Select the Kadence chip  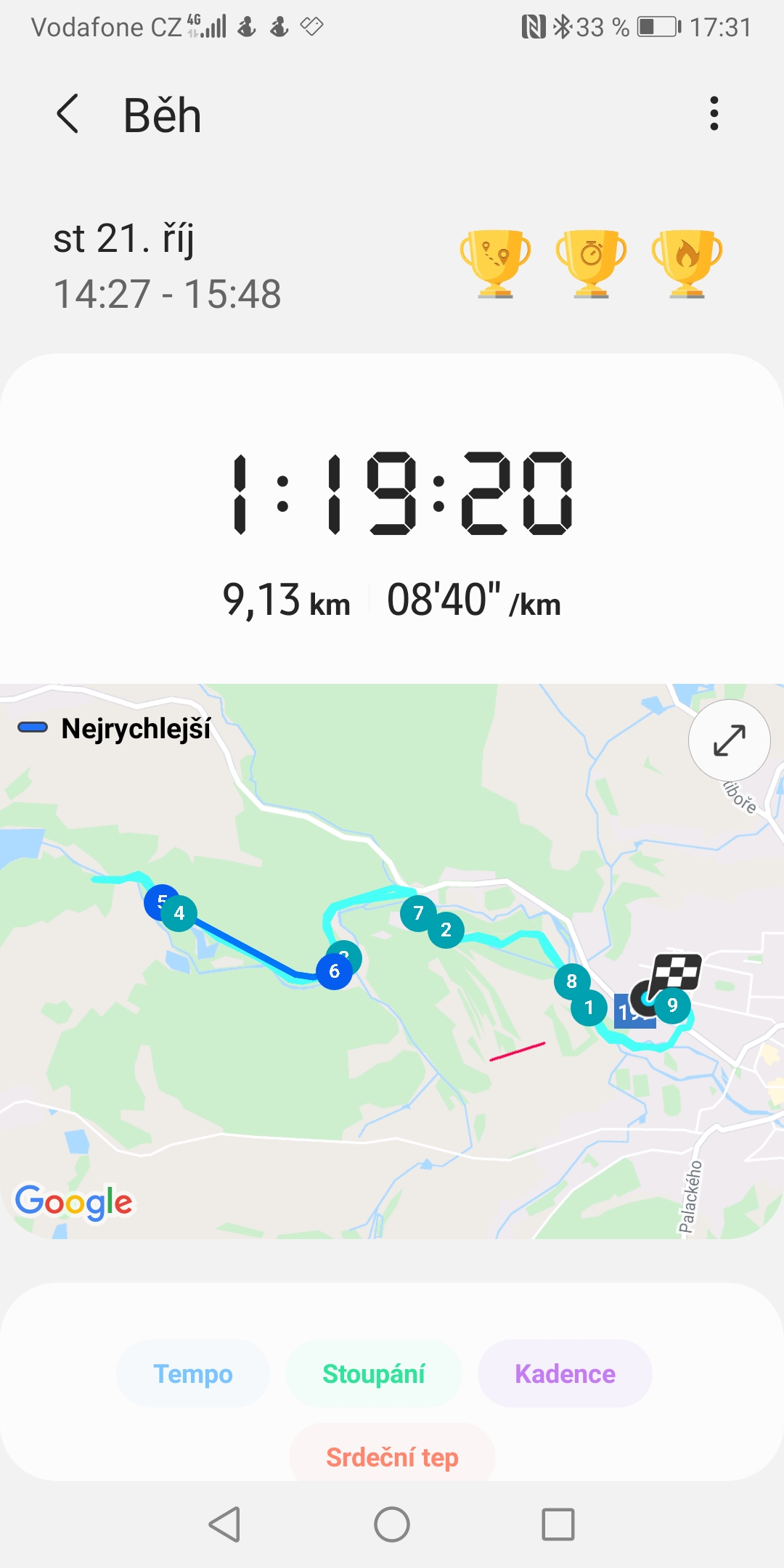(x=565, y=1373)
